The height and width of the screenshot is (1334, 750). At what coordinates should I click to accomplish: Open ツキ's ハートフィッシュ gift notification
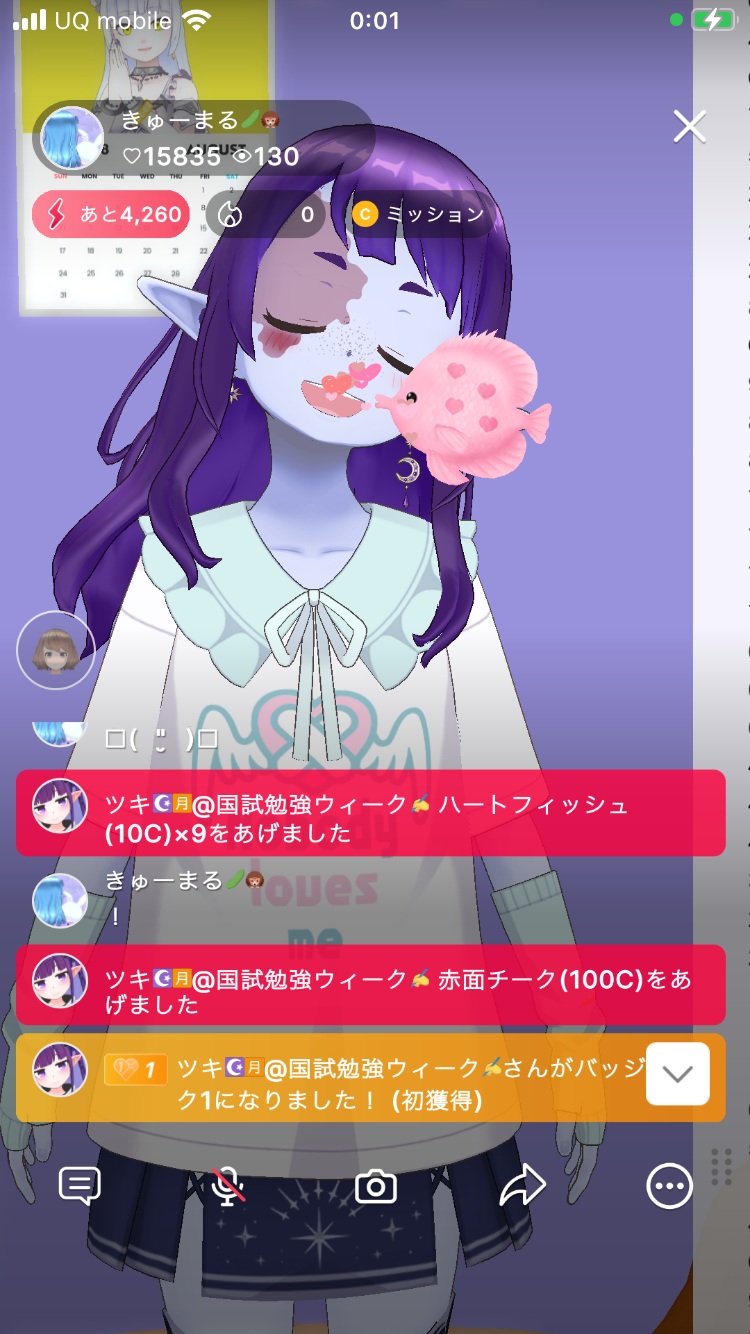pos(370,813)
